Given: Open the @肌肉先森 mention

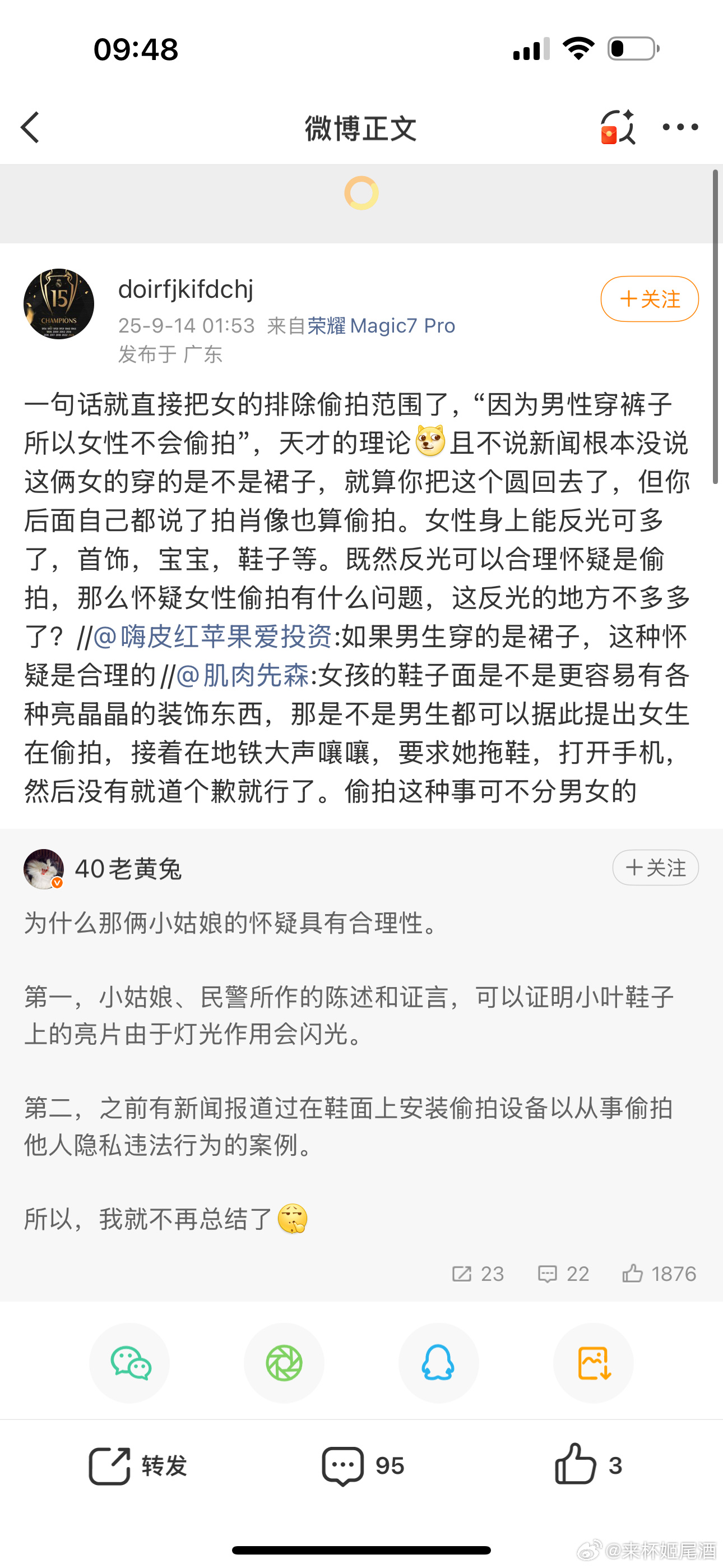Looking at the screenshot, I should click(243, 676).
